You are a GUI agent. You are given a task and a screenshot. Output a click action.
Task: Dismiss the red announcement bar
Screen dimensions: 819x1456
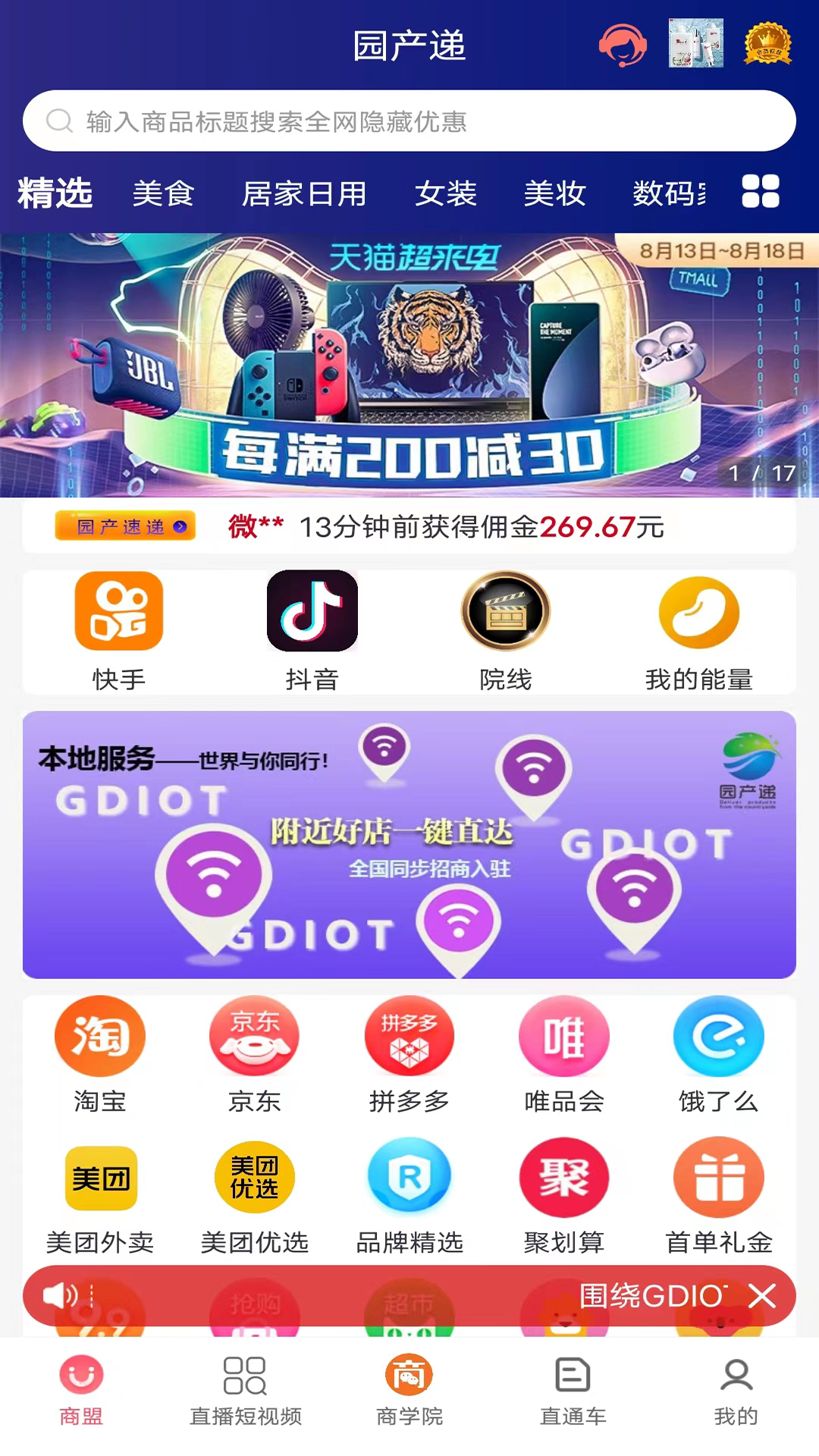762,1296
